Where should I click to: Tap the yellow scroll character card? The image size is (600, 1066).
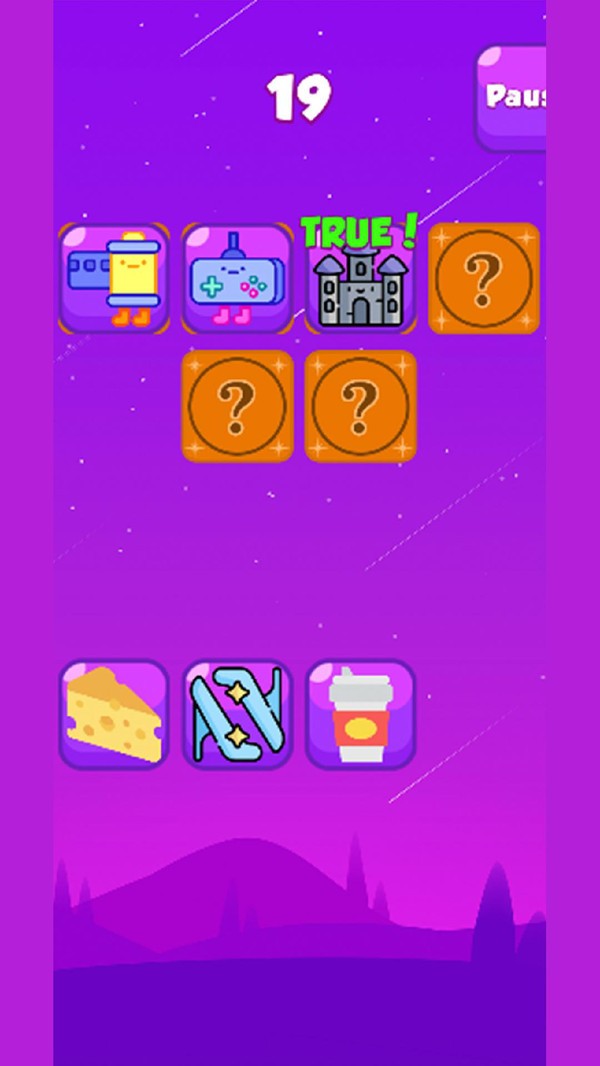point(113,279)
